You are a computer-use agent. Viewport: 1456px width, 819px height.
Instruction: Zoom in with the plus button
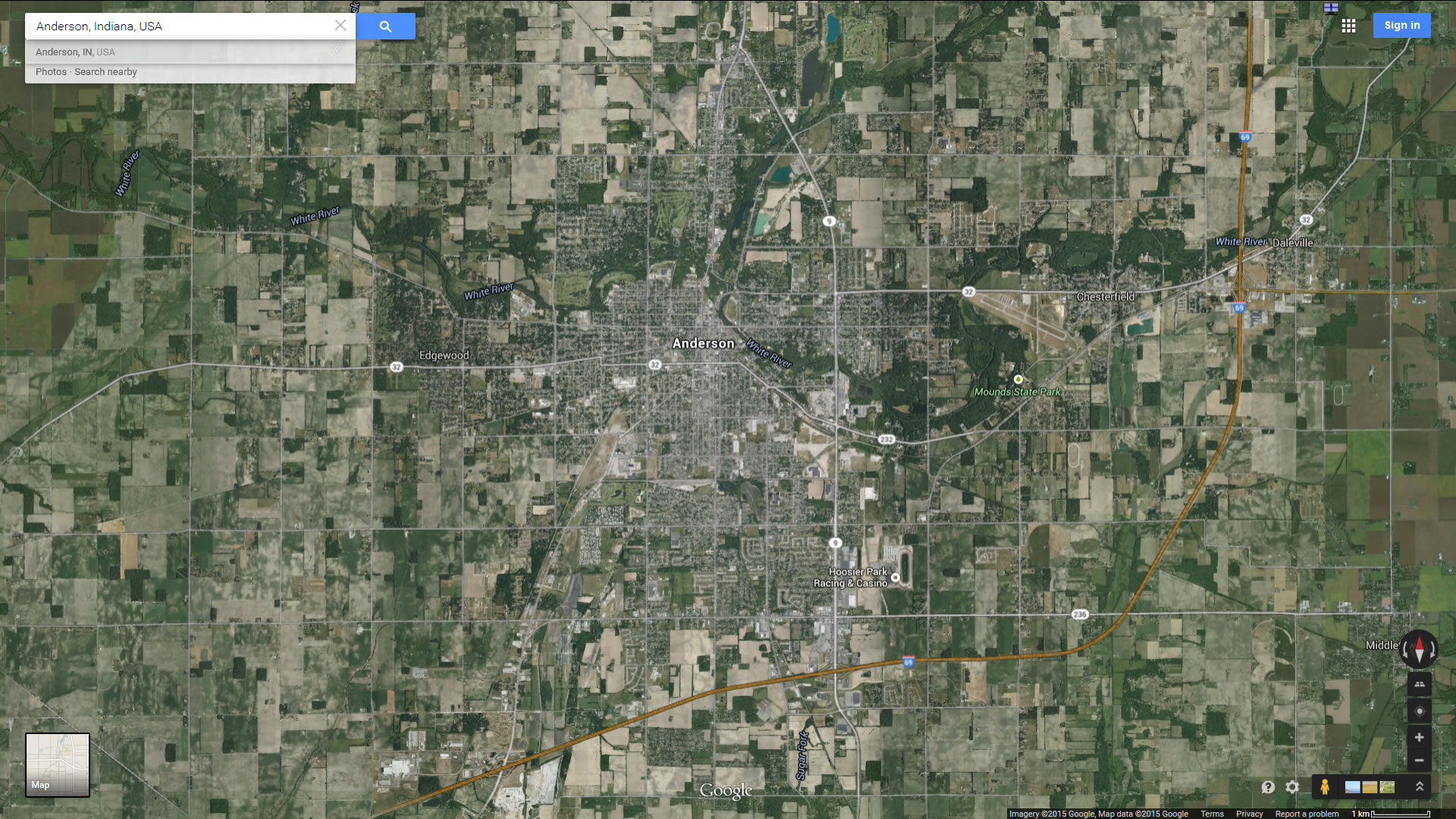coord(1419,737)
